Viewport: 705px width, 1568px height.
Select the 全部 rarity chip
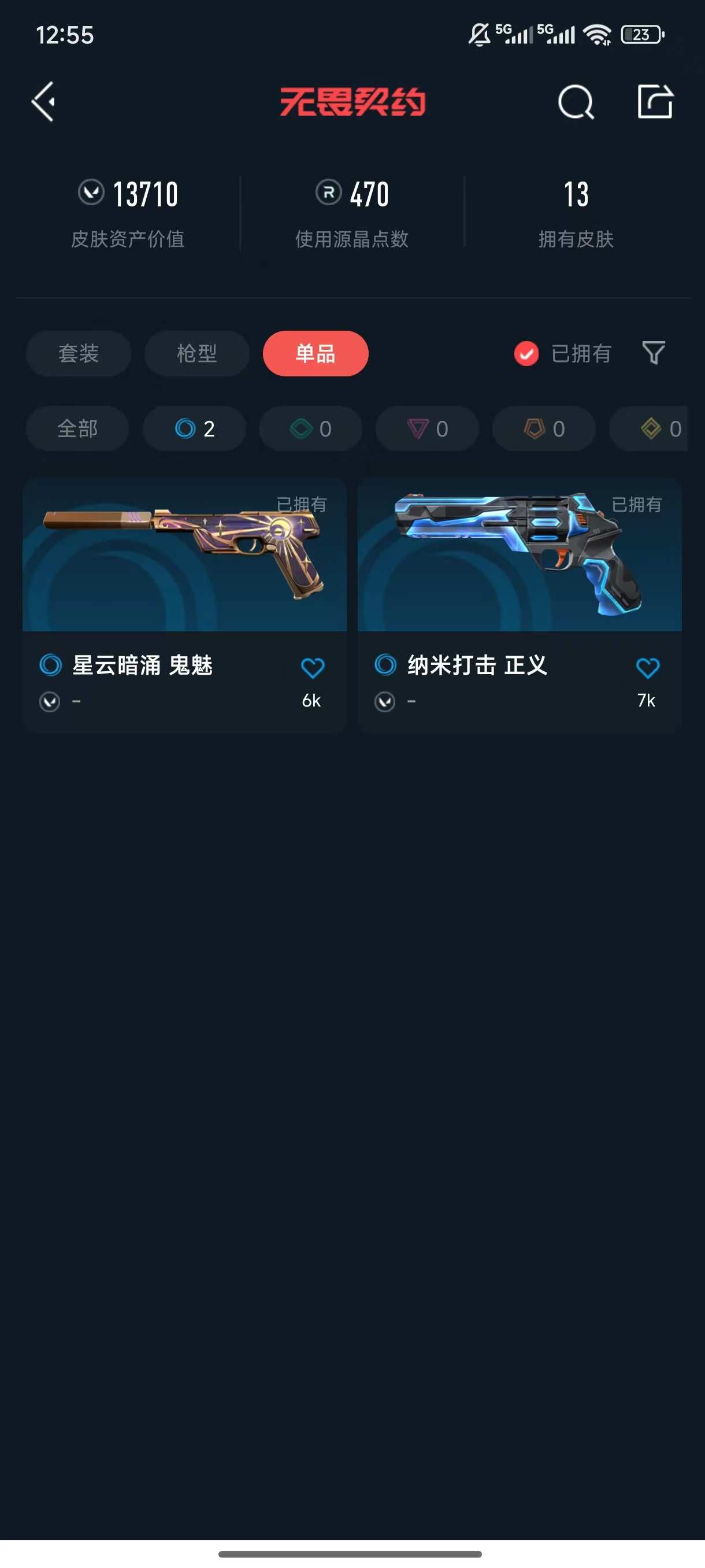(x=77, y=428)
